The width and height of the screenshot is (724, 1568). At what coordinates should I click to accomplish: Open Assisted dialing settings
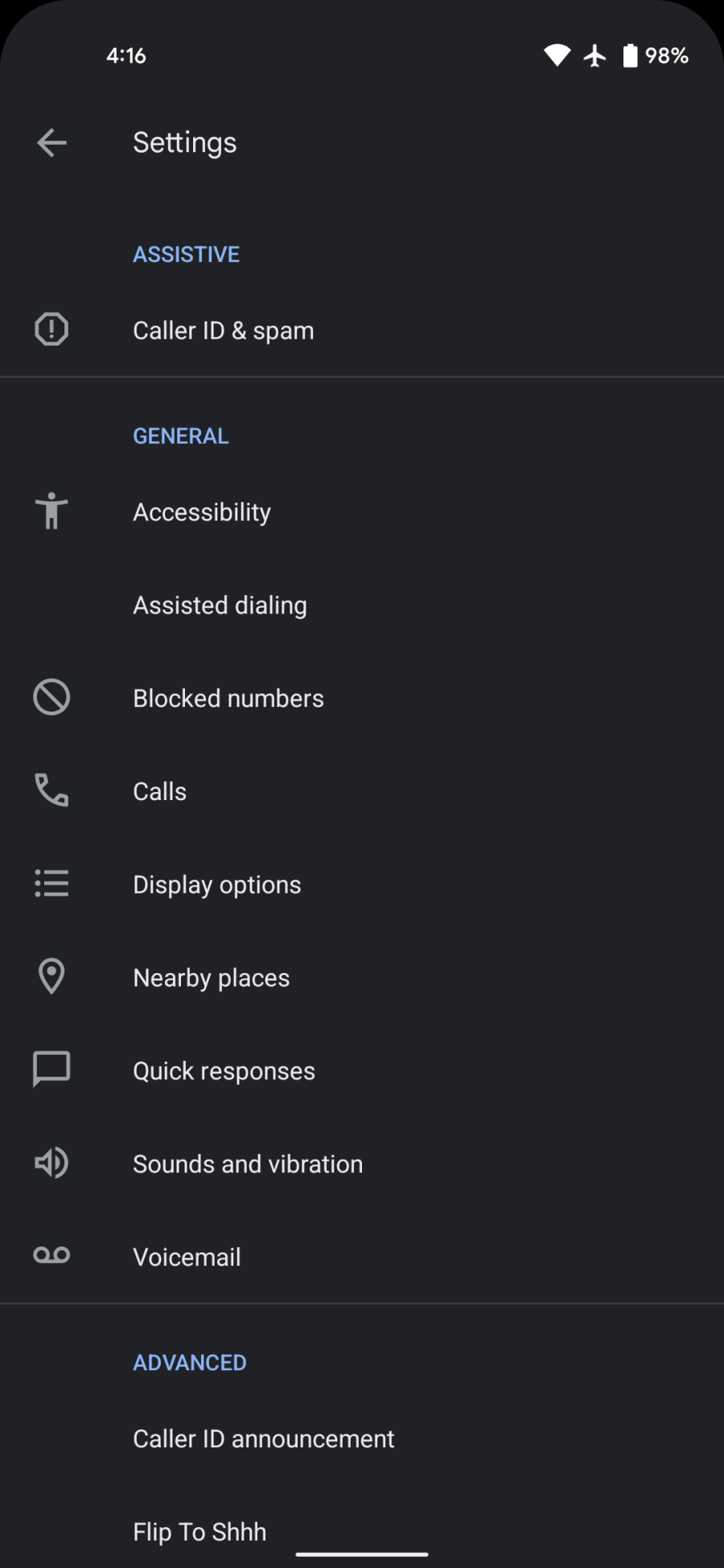pos(220,605)
